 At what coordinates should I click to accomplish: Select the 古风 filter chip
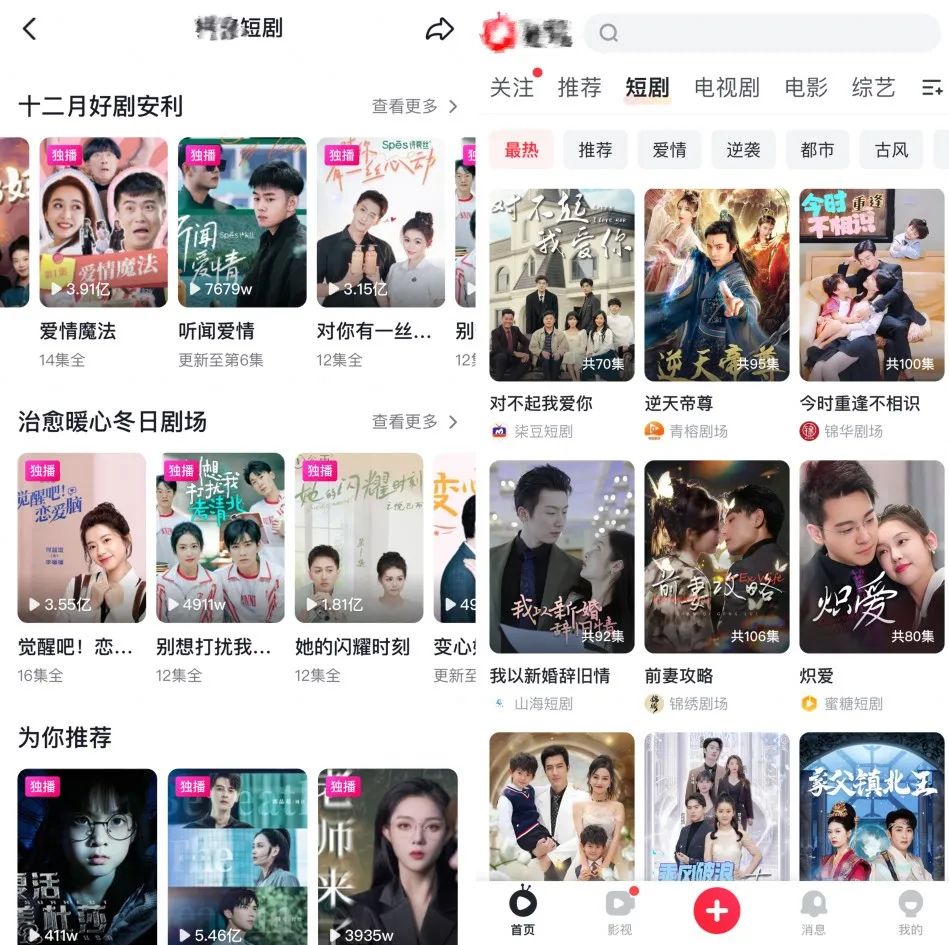pyautogui.click(x=891, y=150)
